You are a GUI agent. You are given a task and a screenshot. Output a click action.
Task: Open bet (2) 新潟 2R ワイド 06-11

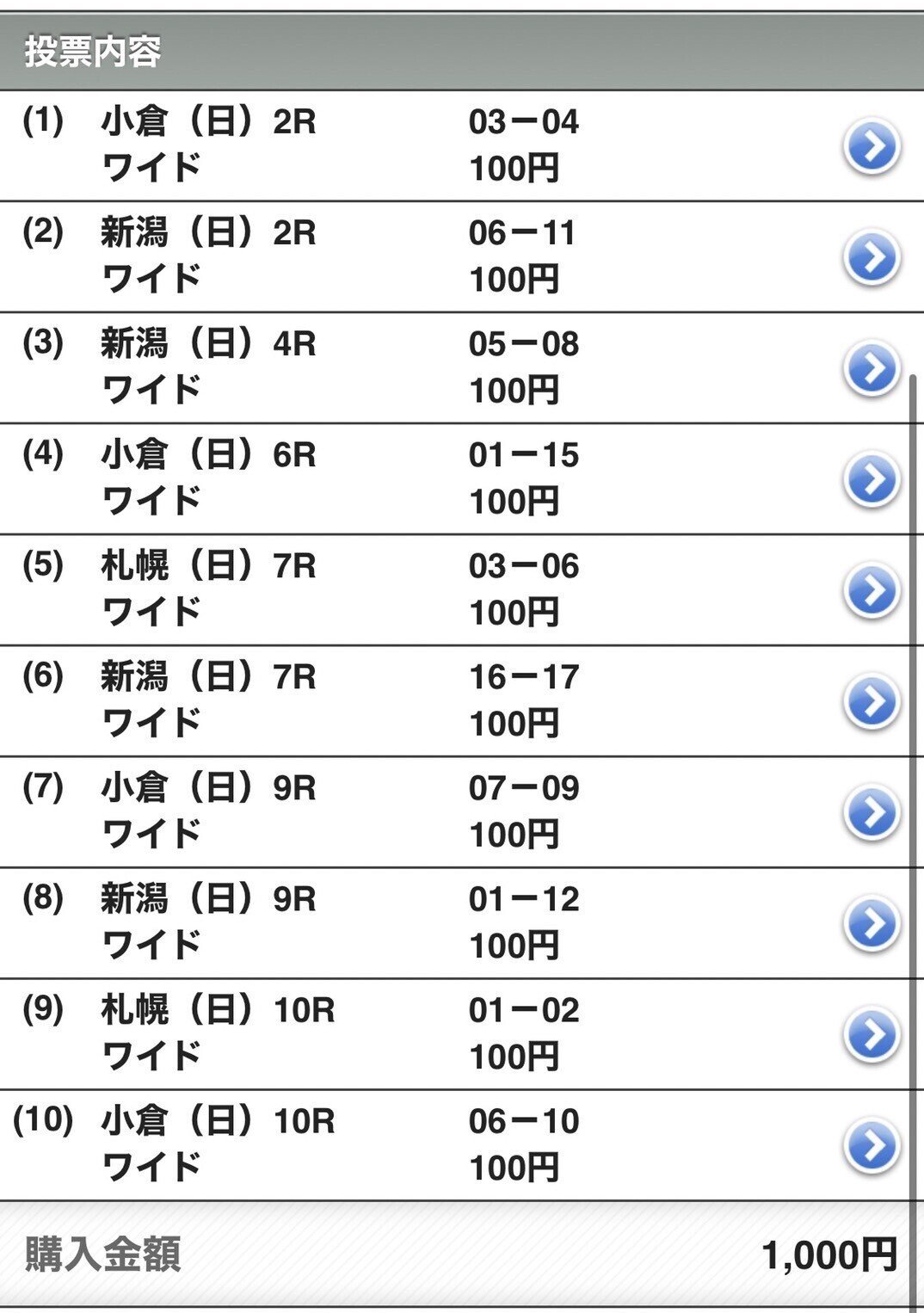872,258
